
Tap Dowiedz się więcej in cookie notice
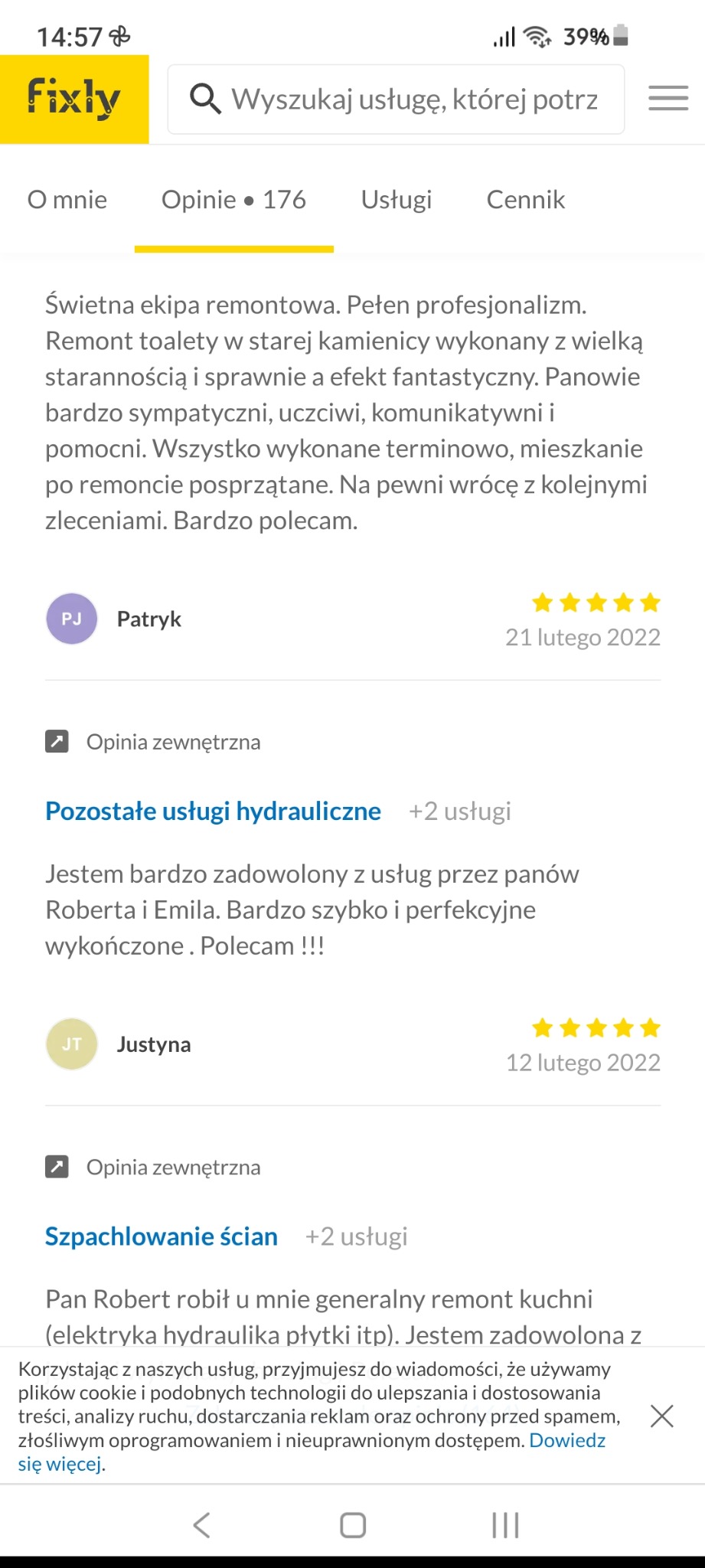click(566, 1439)
